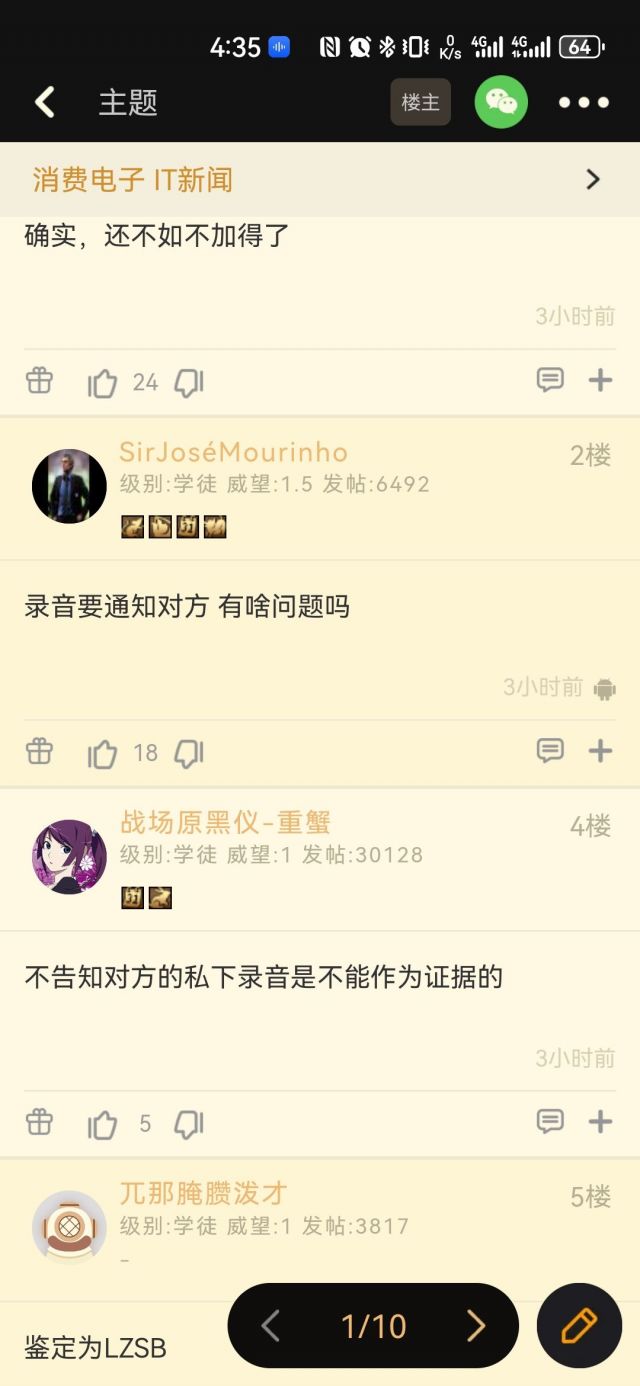Open the 消费电子 IT新闻 forum section
Viewport: 640px width, 1386px height.
(320, 180)
